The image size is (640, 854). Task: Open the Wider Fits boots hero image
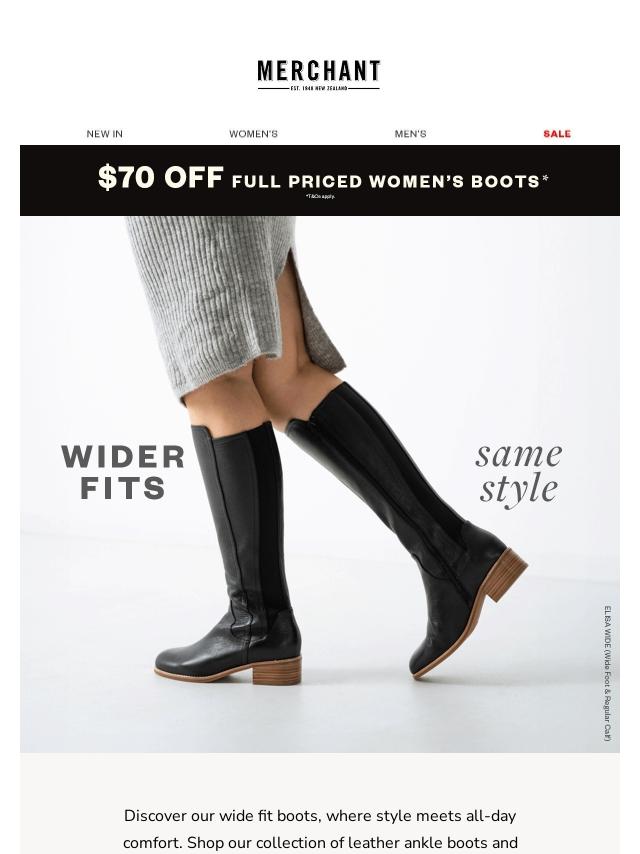[320, 485]
